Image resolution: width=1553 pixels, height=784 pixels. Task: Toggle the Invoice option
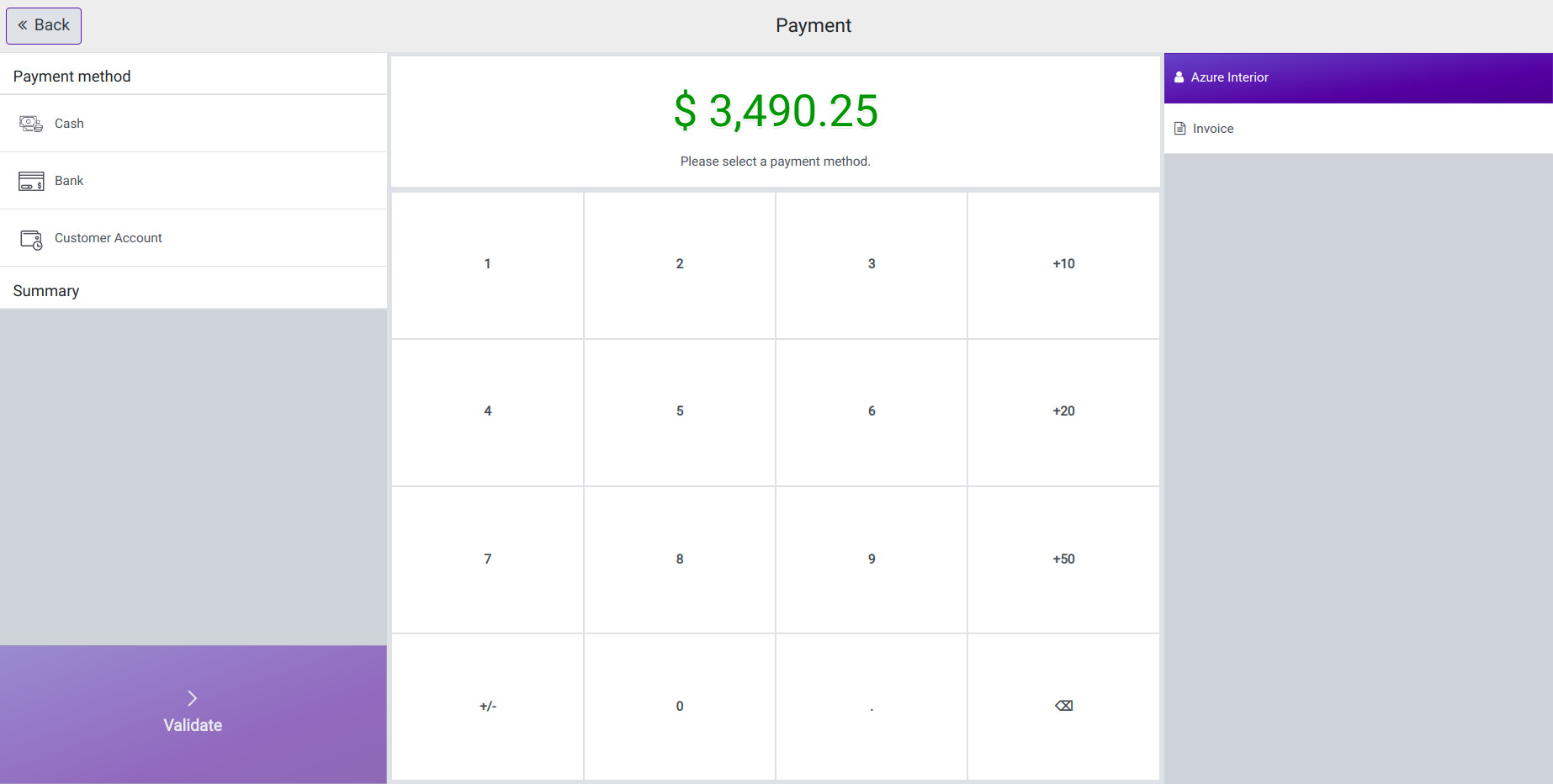[x=1357, y=129]
